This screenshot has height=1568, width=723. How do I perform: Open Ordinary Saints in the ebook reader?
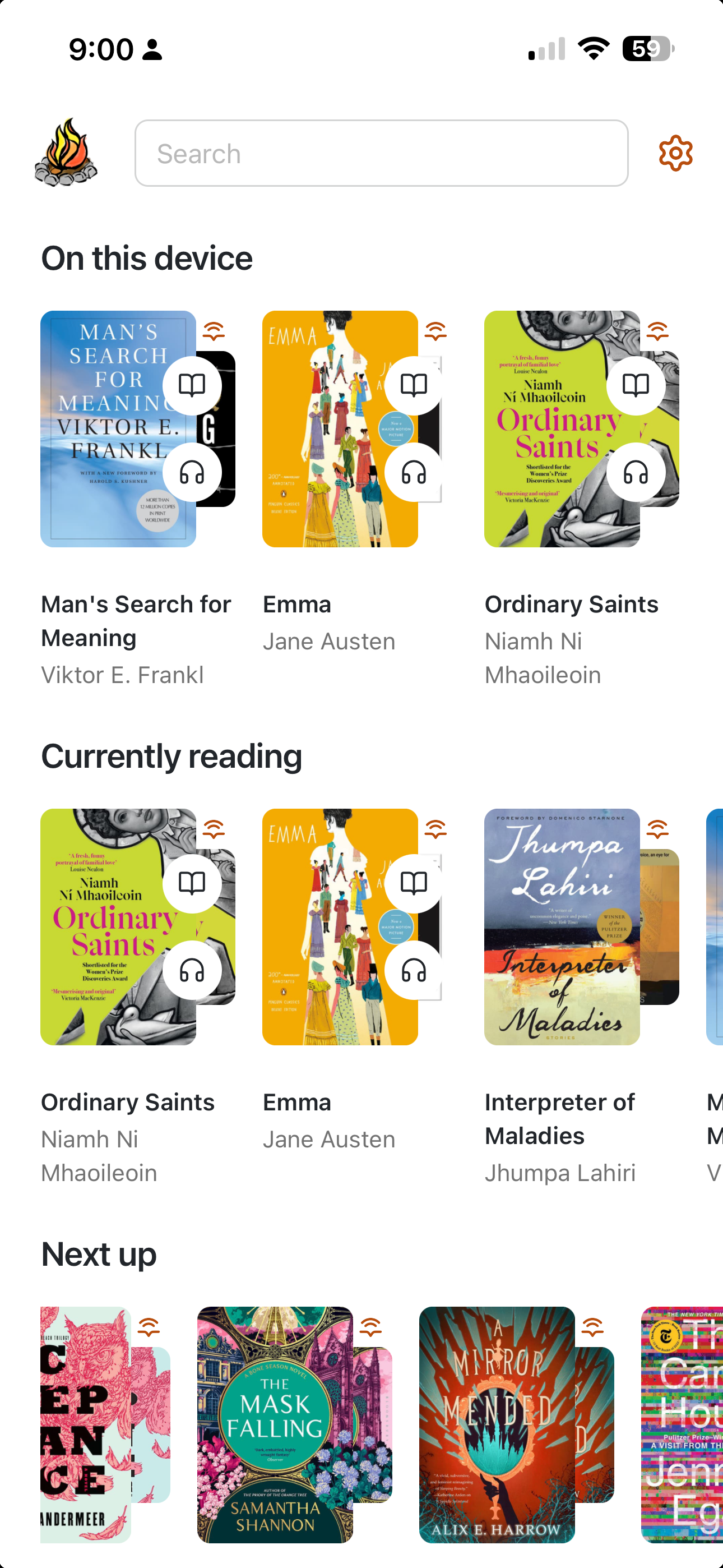coord(636,385)
